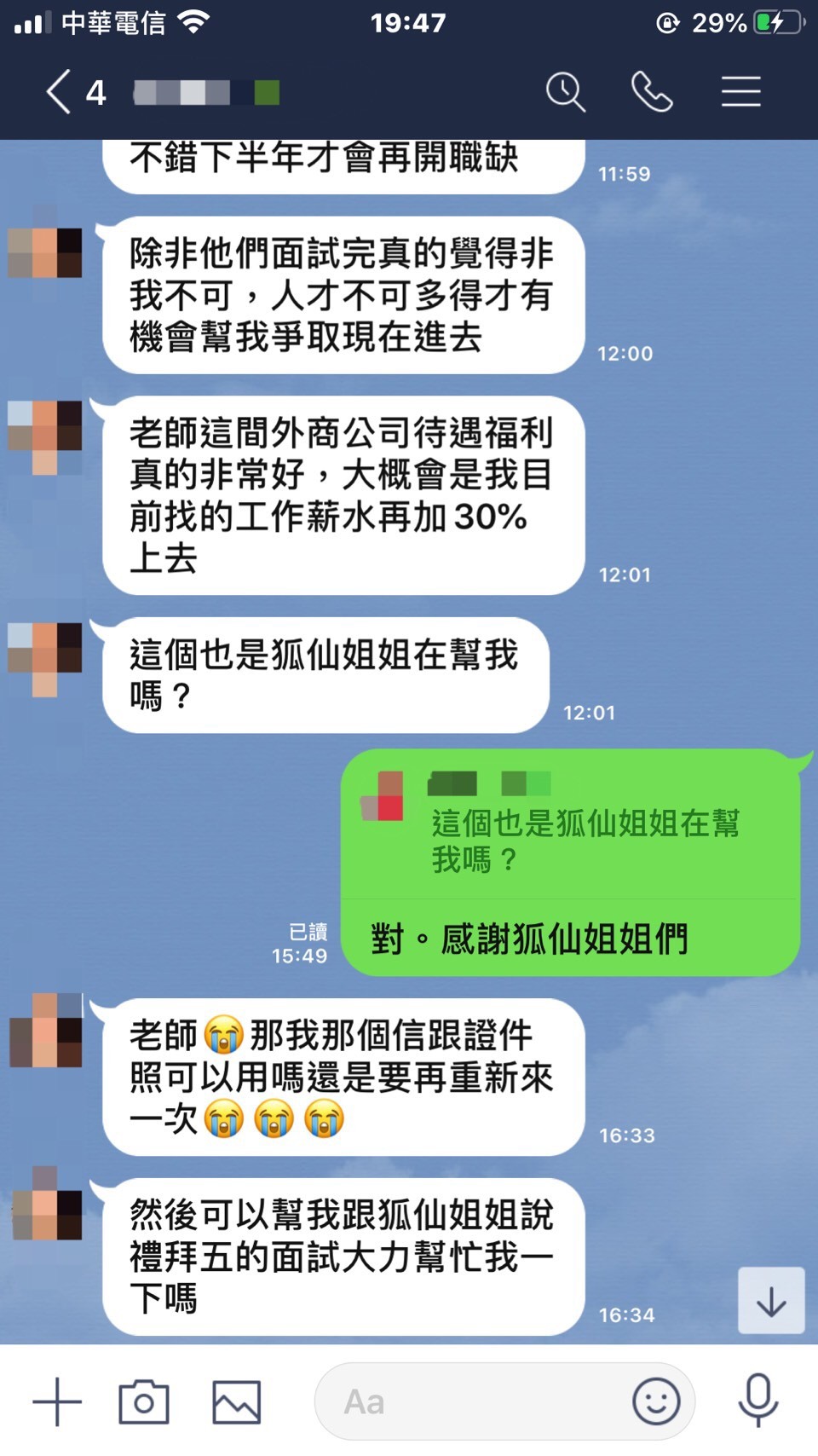Open the photo gallery picker
Viewport: 818px width, 1456px height.
pyautogui.click(x=236, y=1401)
